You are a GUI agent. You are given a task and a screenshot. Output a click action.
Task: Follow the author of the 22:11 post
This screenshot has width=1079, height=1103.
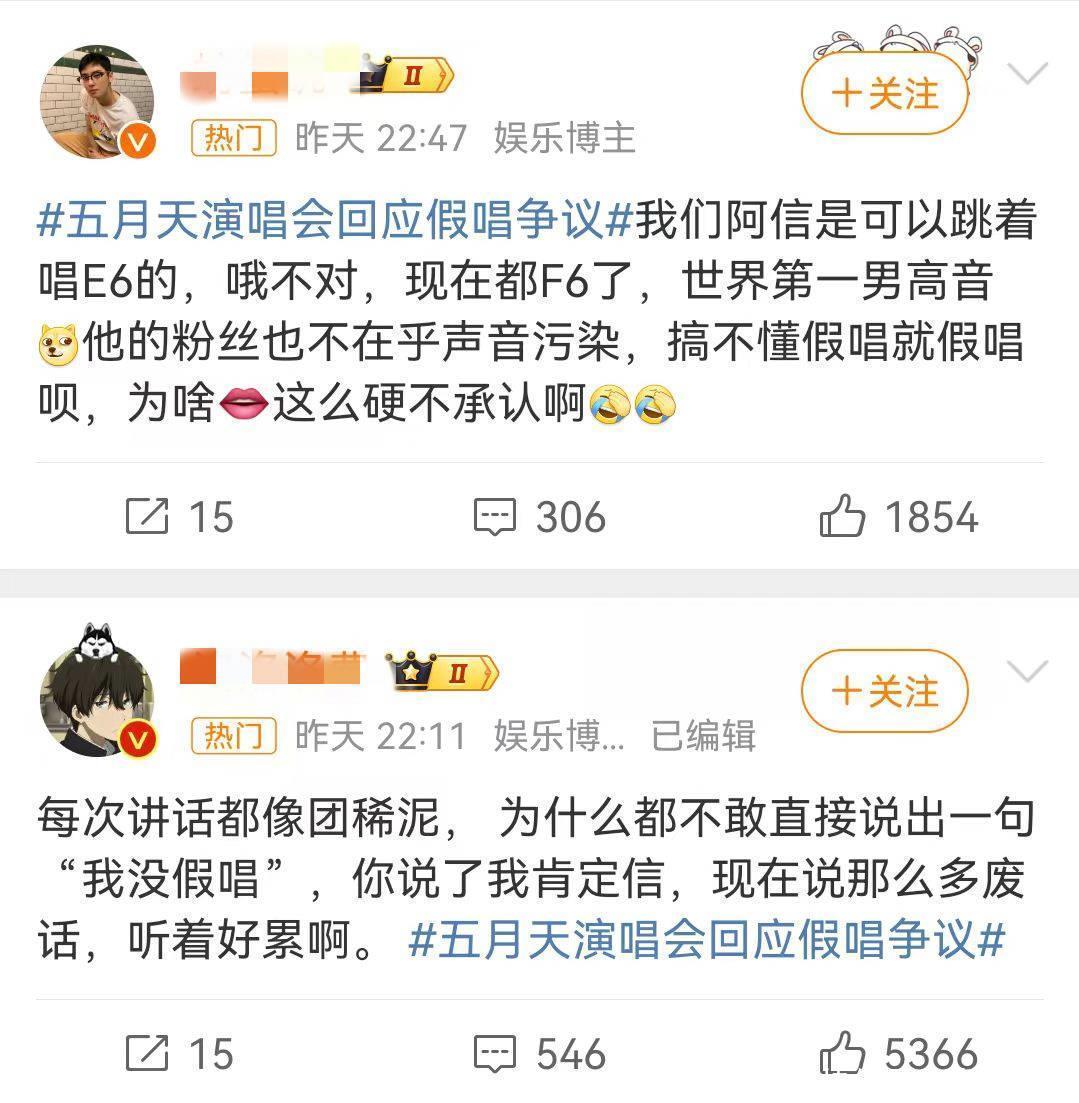click(885, 691)
